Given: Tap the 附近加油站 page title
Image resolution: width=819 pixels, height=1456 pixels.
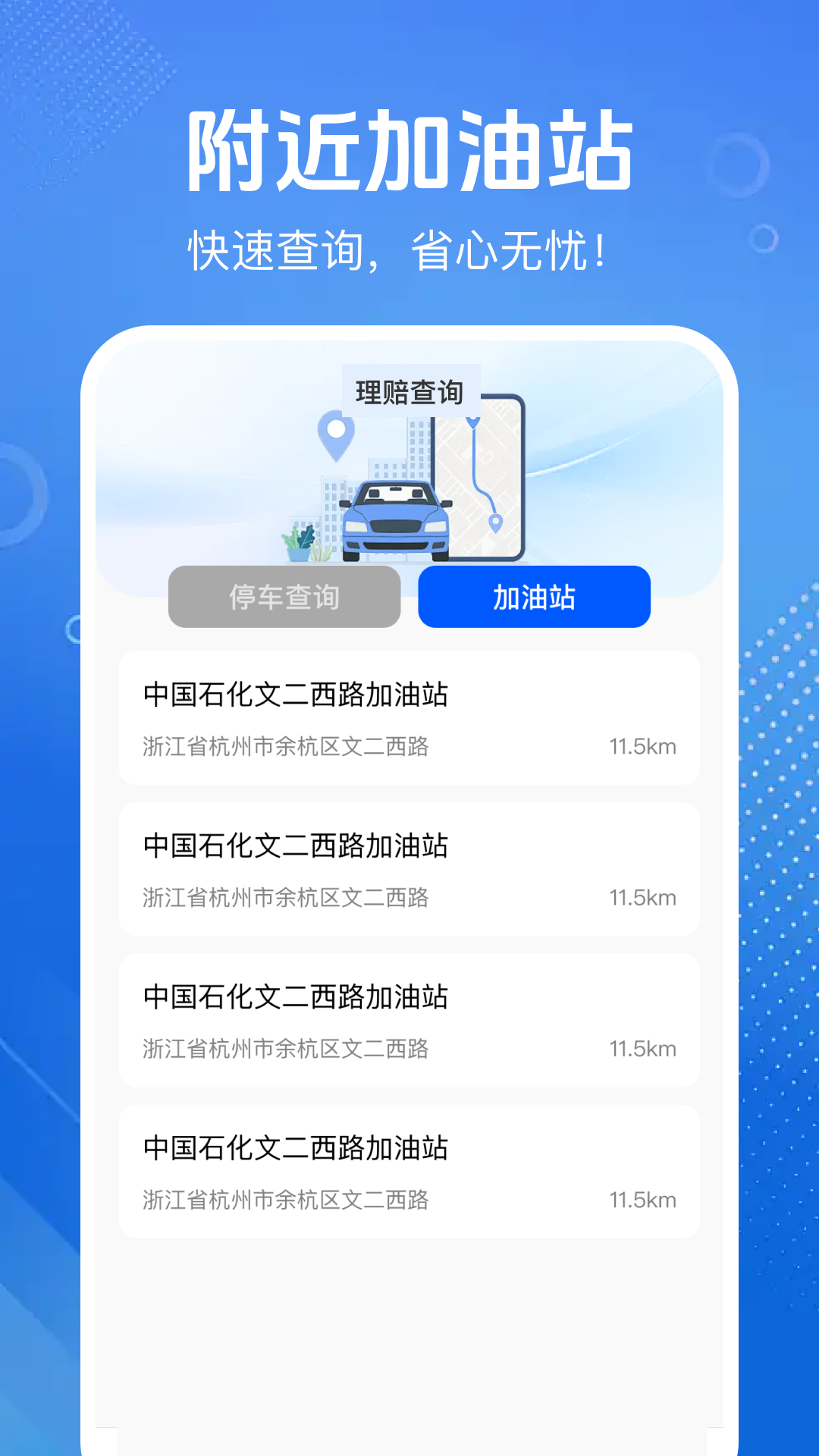Looking at the screenshot, I should (409, 148).
